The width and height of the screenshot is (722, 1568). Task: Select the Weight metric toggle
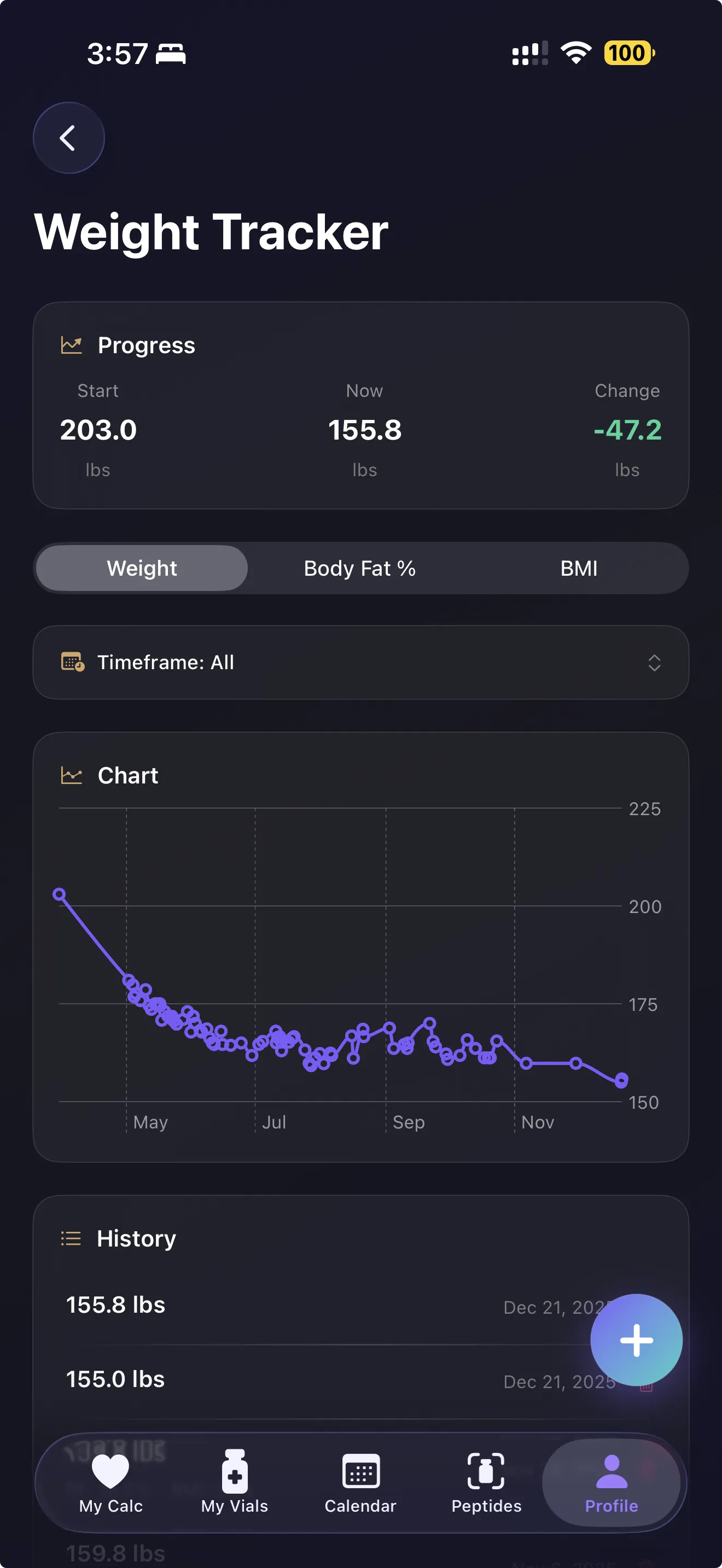(x=141, y=568)
